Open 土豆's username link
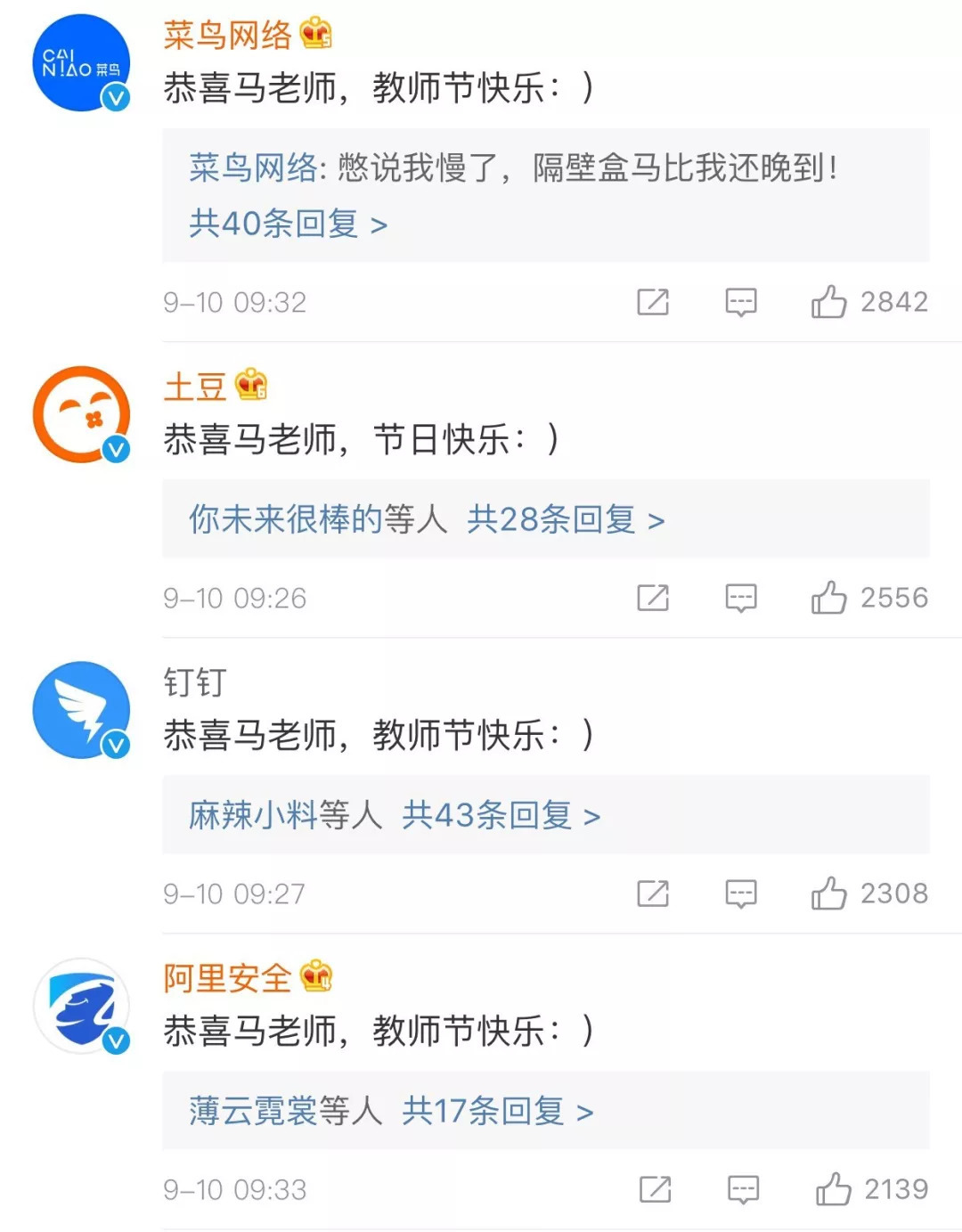 (195, 387)
